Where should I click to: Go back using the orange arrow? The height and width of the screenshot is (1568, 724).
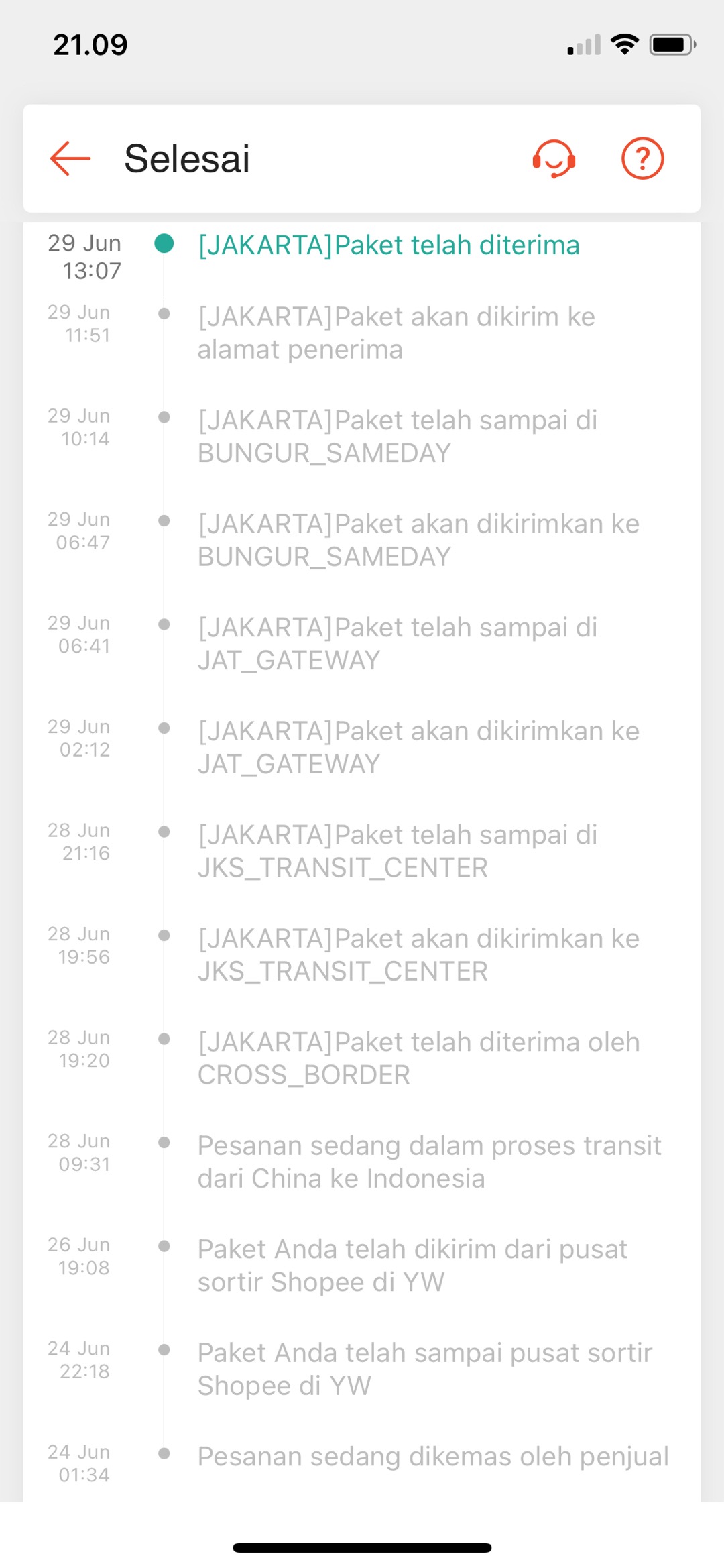[70, 159]
